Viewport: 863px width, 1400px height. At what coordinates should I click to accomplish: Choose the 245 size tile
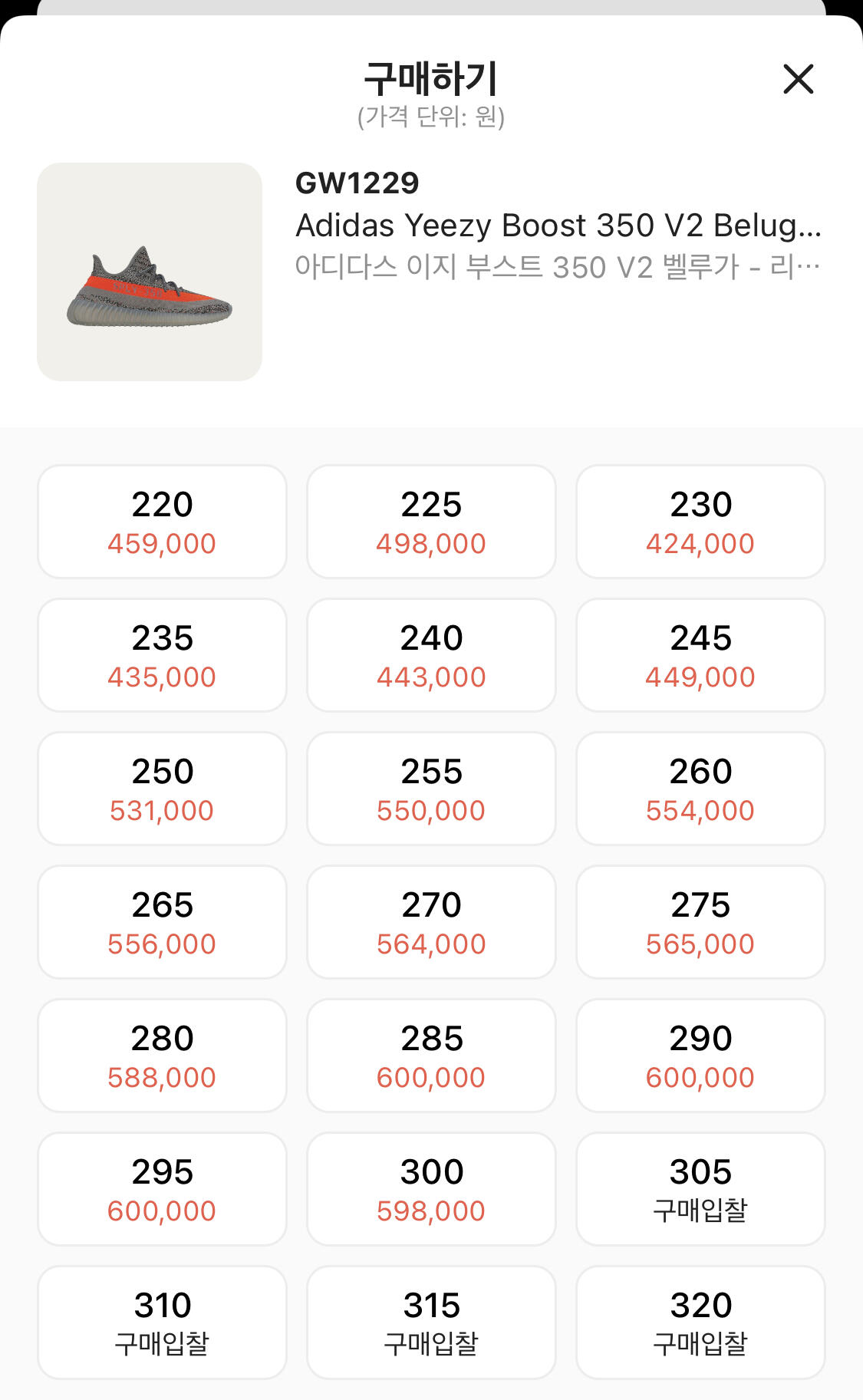[700, 655]
